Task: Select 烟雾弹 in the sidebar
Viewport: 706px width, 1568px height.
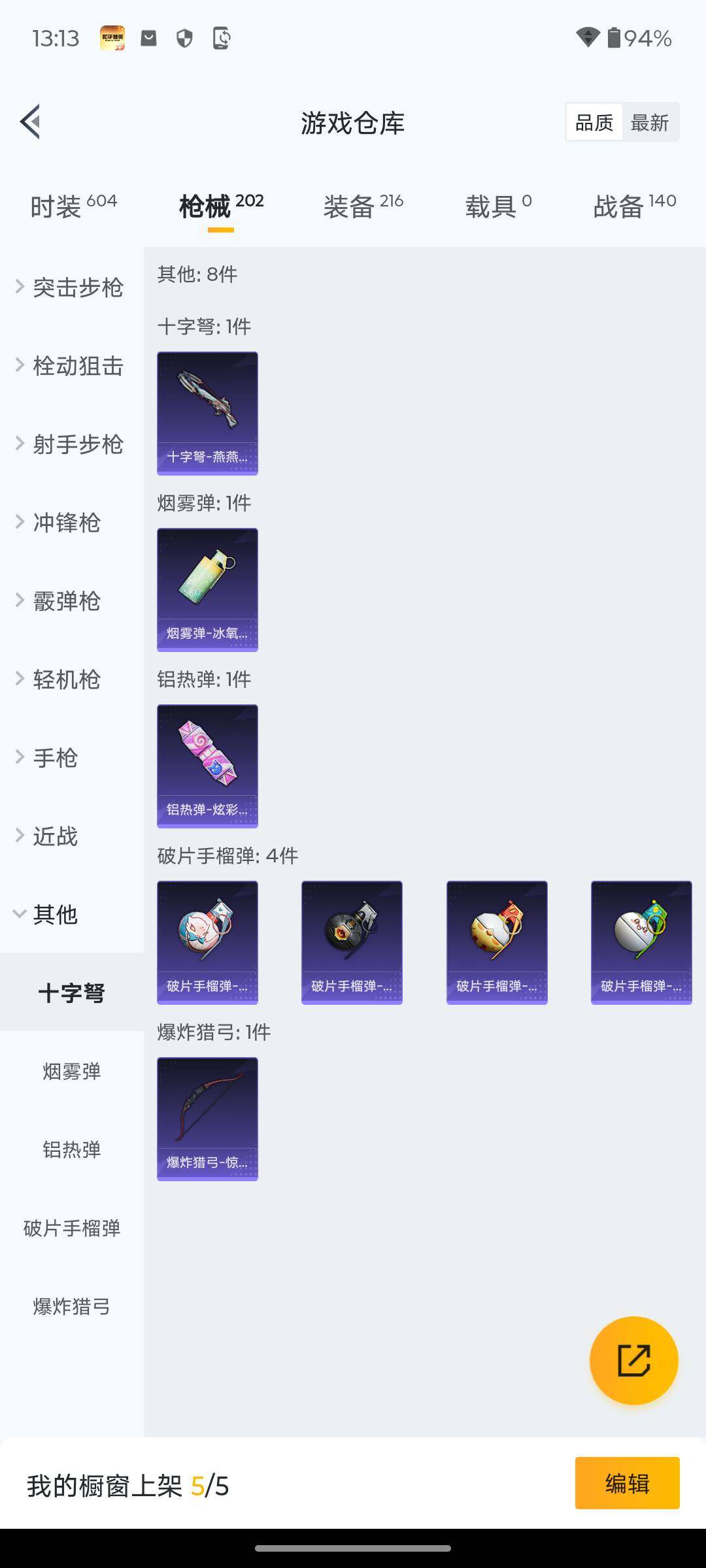Action: [x=71, y=1071]
